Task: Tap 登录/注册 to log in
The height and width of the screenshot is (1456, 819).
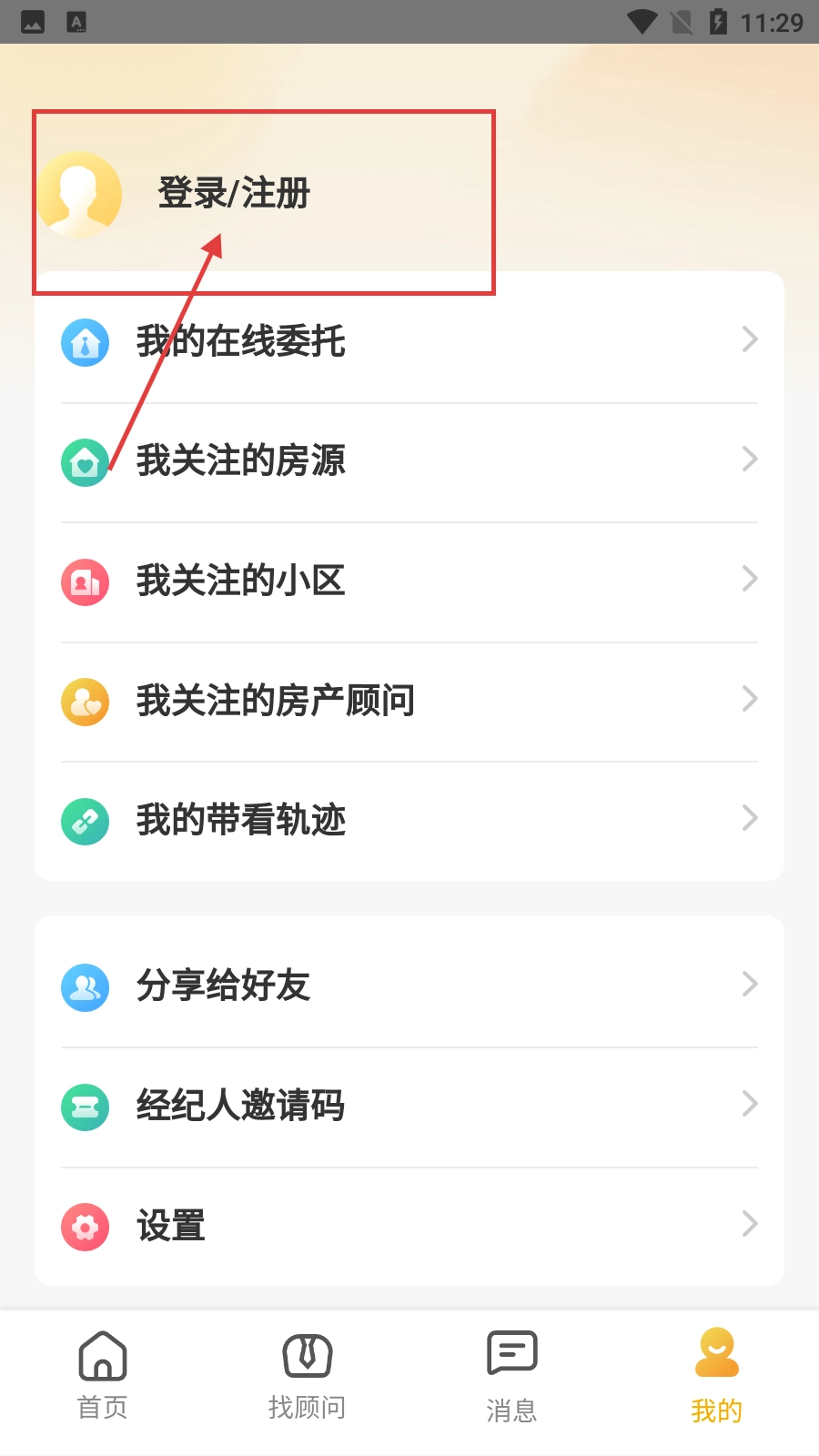Action: (234, 193)
